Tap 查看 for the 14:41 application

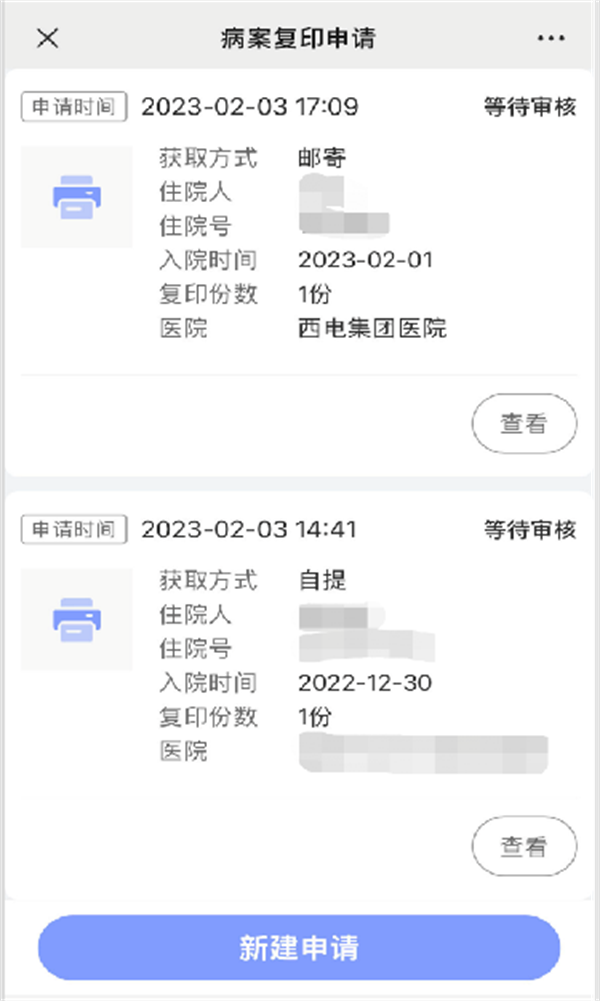click(524, 847)
